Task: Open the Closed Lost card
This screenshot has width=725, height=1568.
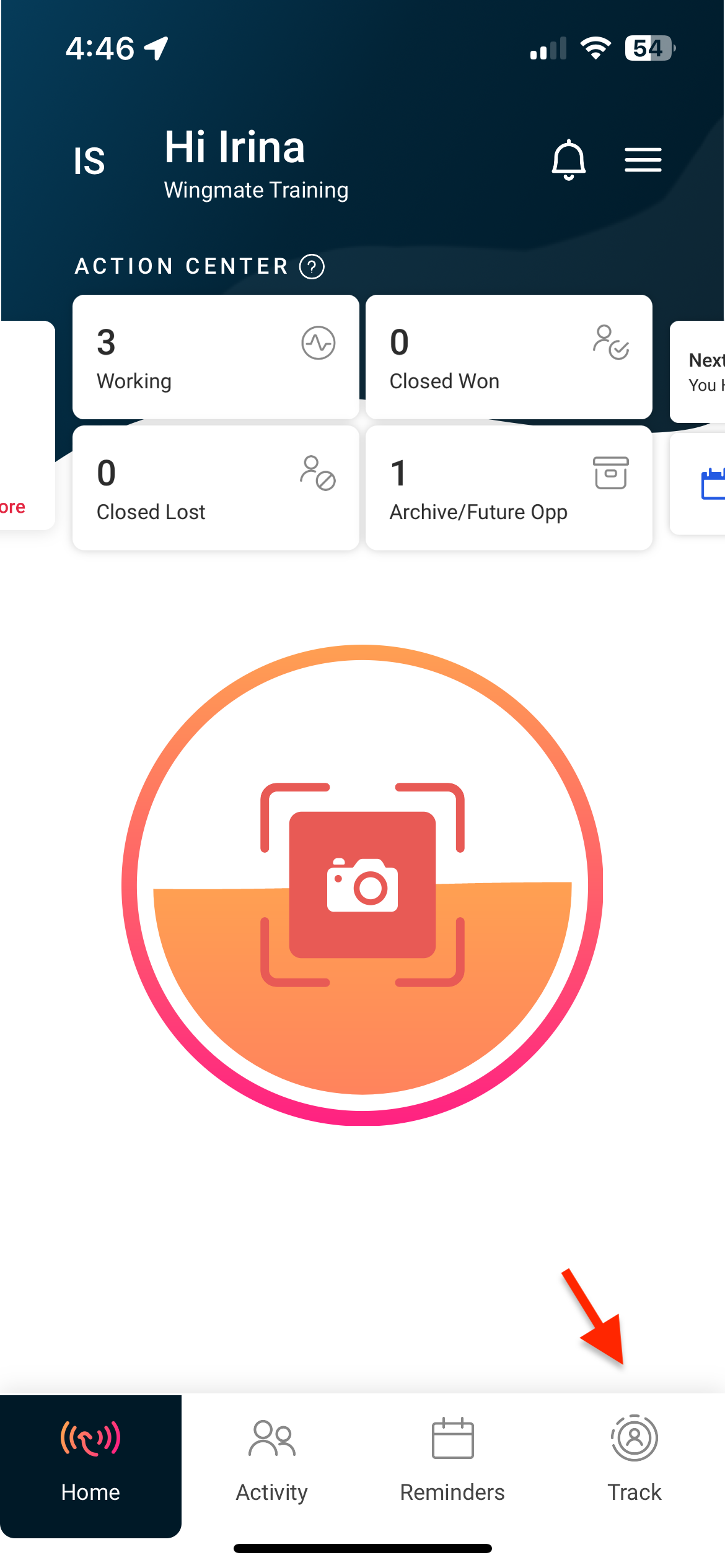Action: [x=216, y=488]
